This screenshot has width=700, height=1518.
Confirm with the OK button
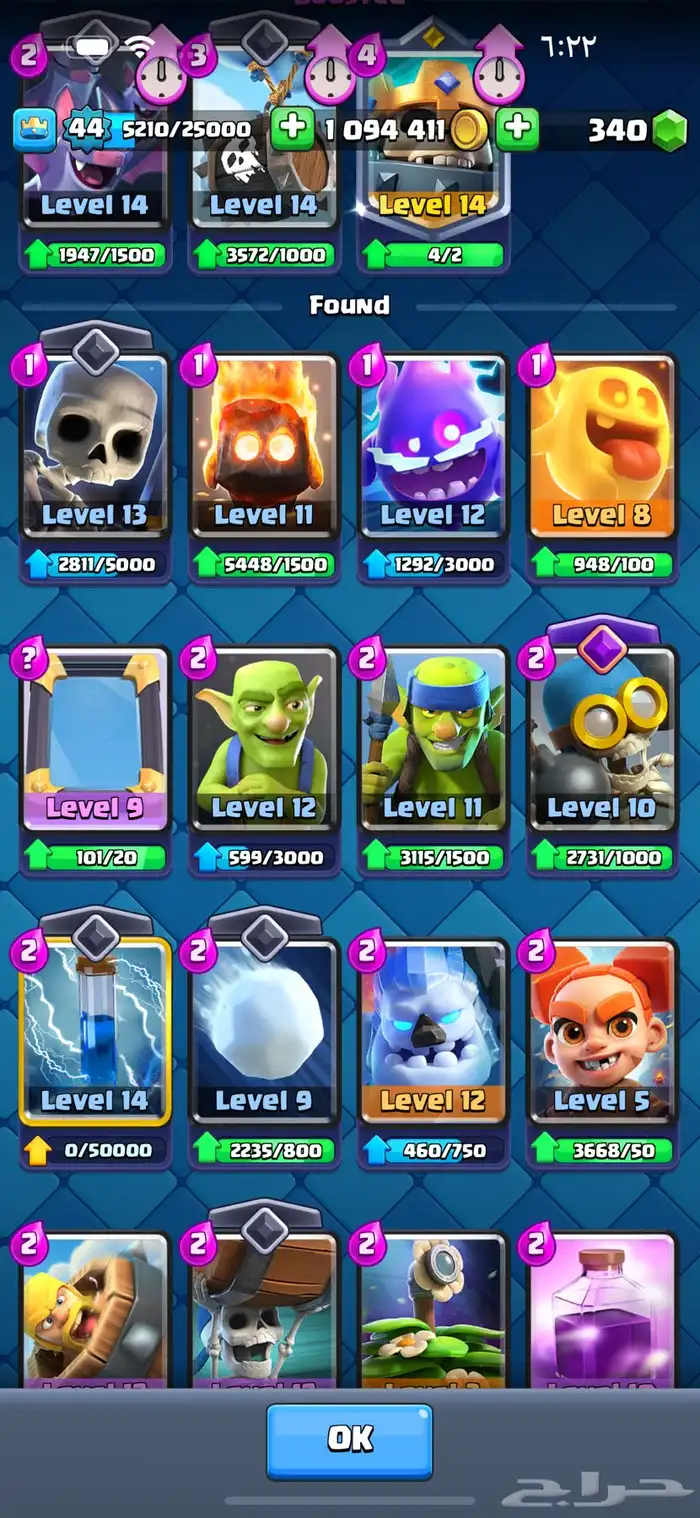(349, 1440)
